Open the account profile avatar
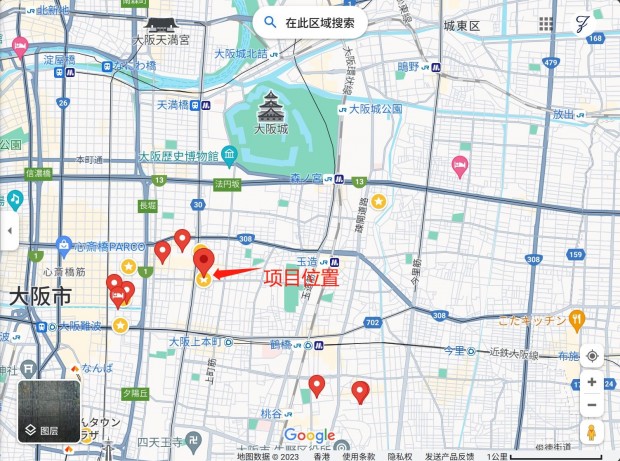Viewport: 620px width, 461px height. coord(582,23)
